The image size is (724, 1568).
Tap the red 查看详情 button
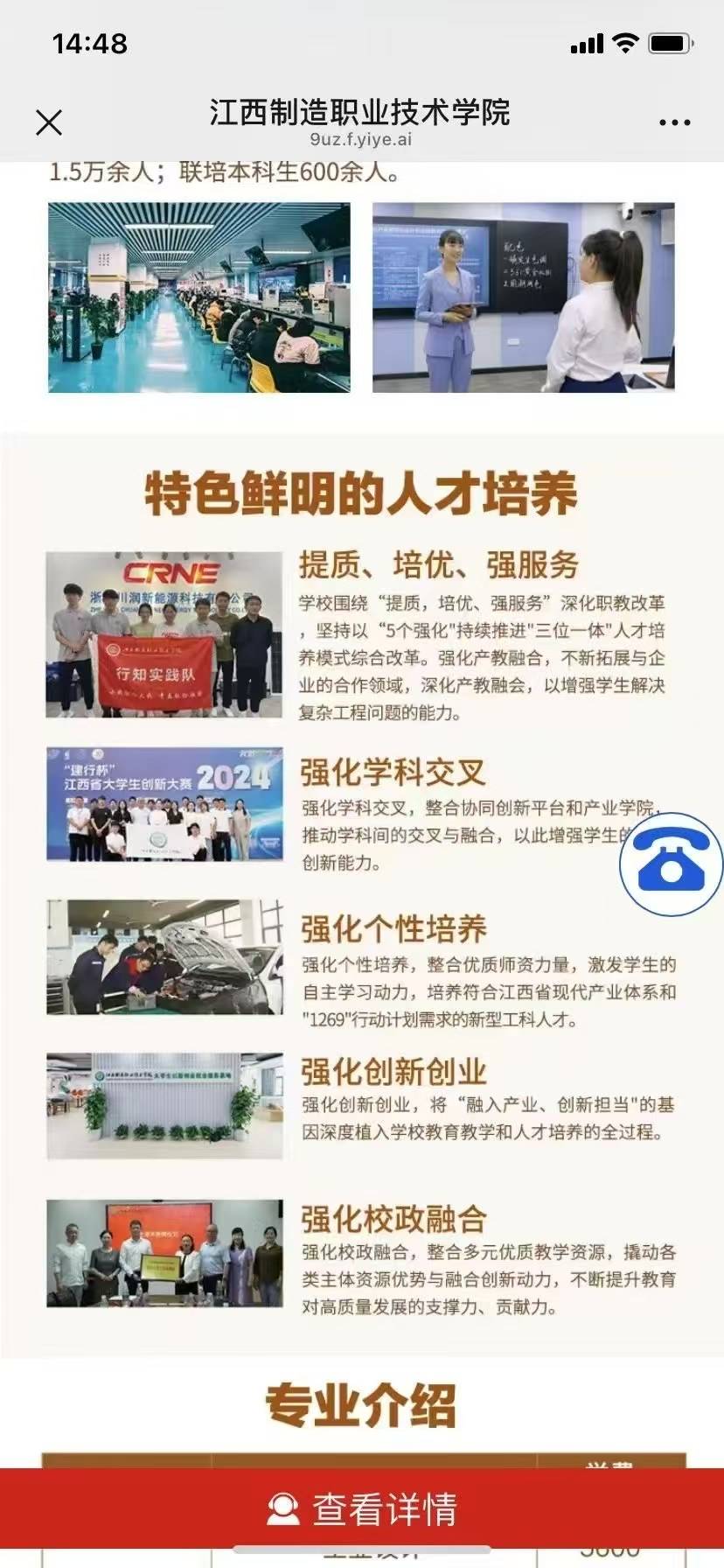pyautogui.click(x=362, y=1508)
